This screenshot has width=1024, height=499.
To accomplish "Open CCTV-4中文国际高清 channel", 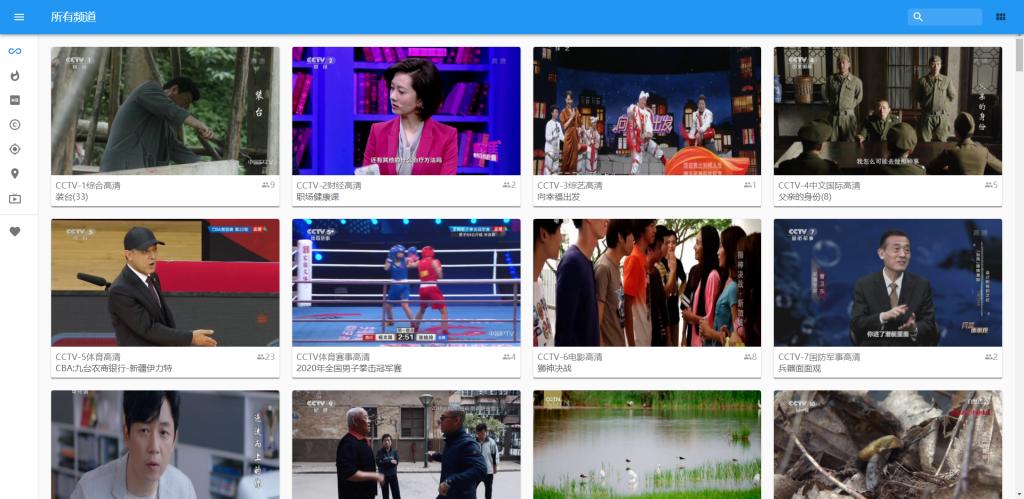I will [888, 111].
